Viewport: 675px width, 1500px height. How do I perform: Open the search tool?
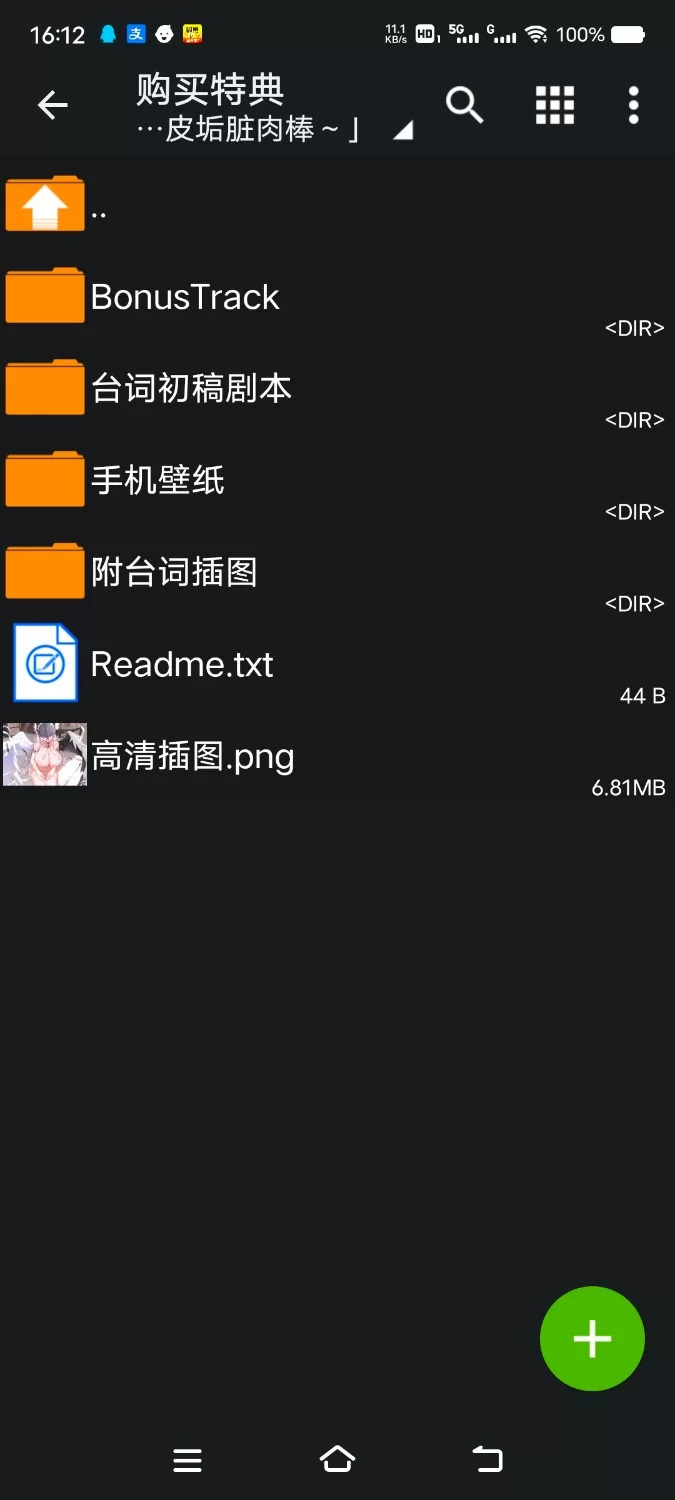click(464, 105)
